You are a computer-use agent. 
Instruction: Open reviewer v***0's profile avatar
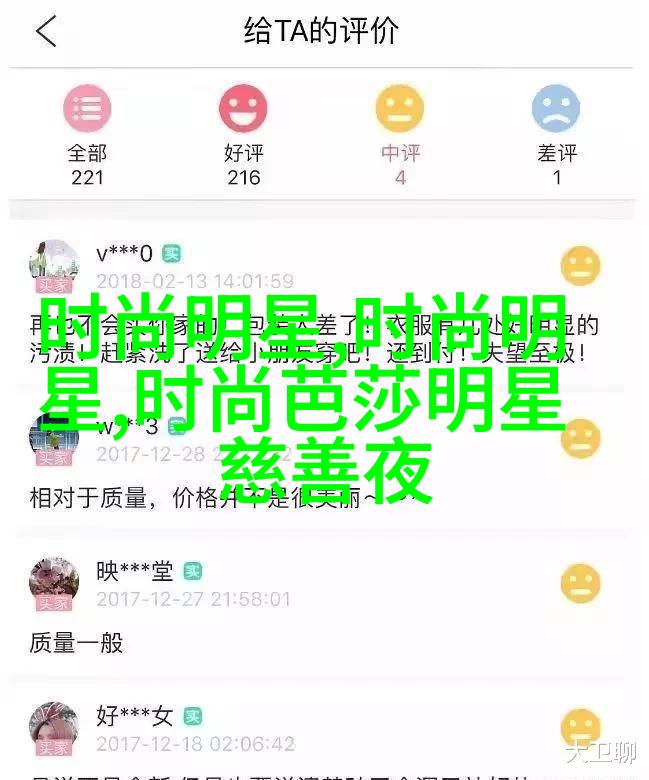pyautogui.click(x=54, y=265)
